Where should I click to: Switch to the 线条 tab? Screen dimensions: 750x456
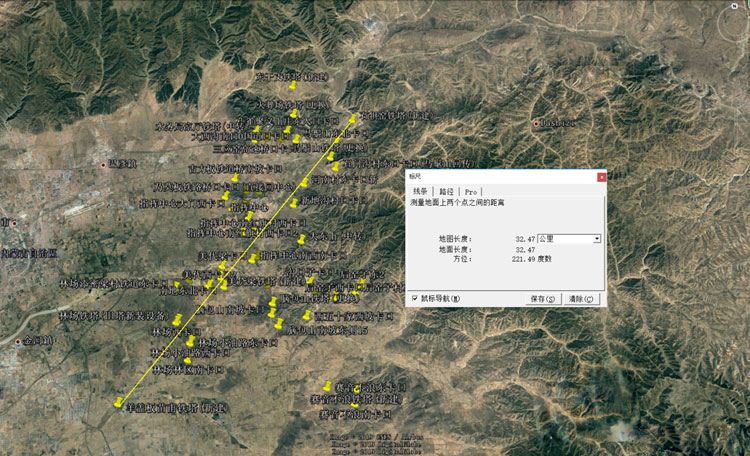click(420, 191)
